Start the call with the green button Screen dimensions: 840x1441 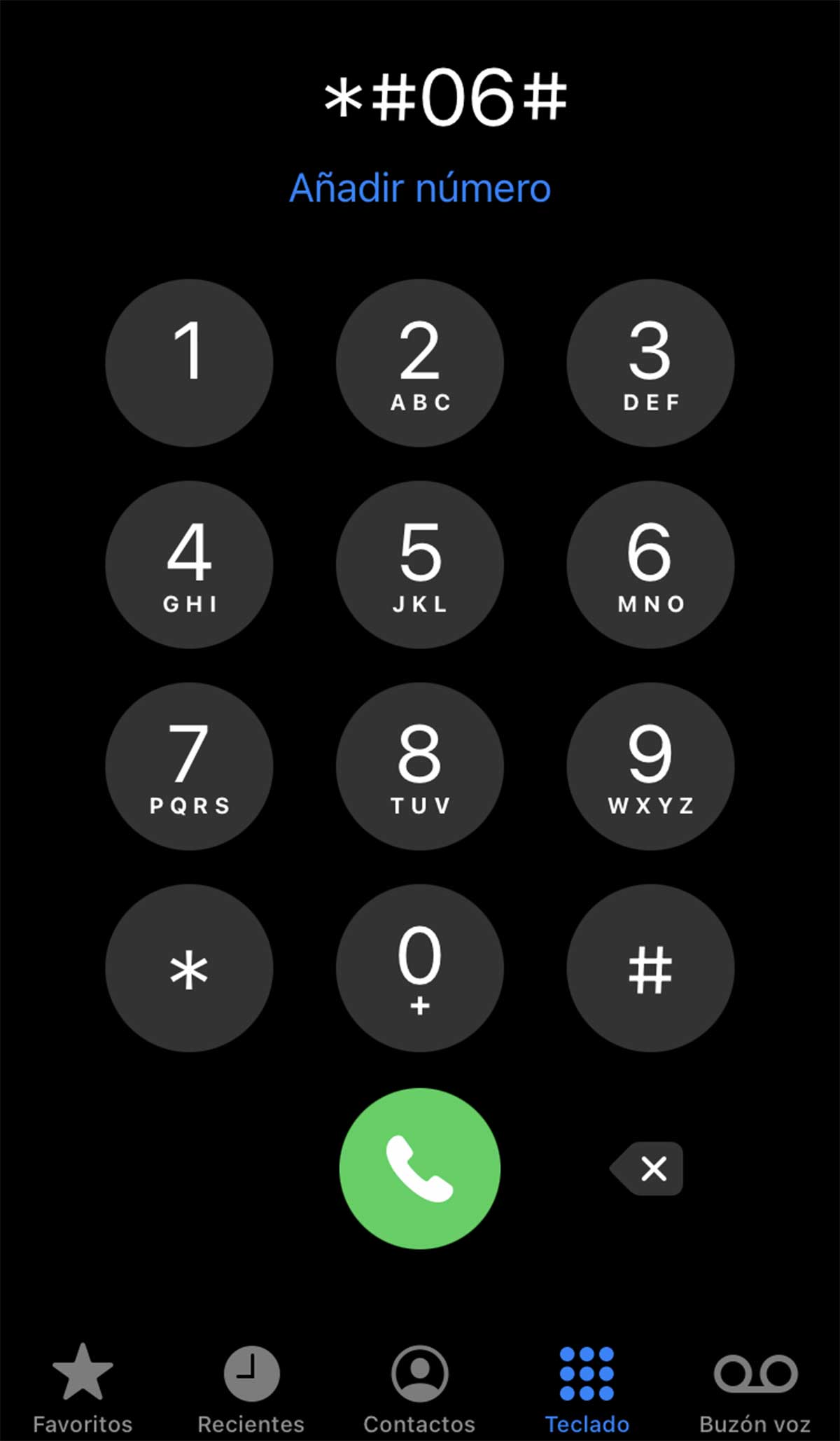[x=419, y=1169]
